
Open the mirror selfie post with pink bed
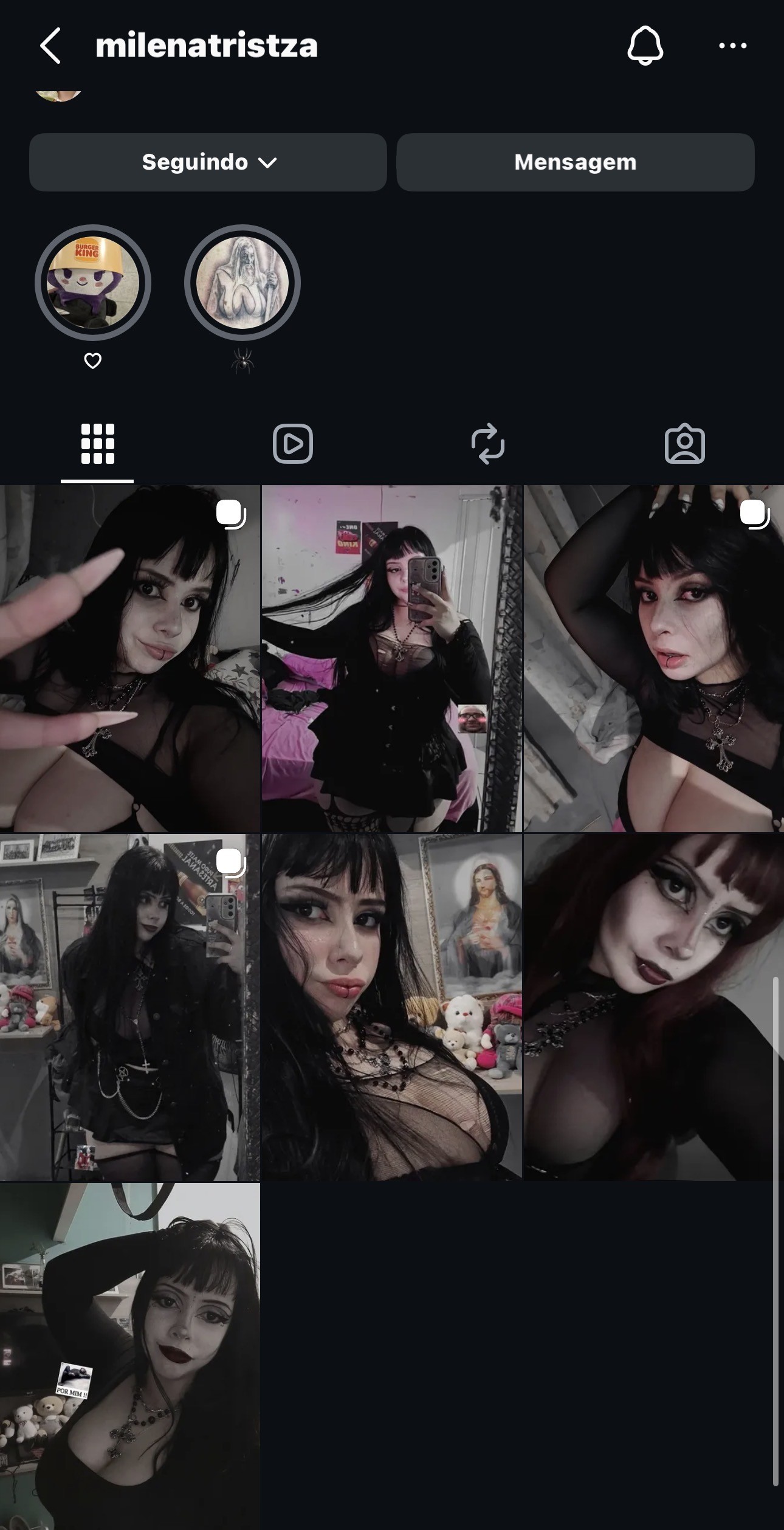click(x=391, y=658)
